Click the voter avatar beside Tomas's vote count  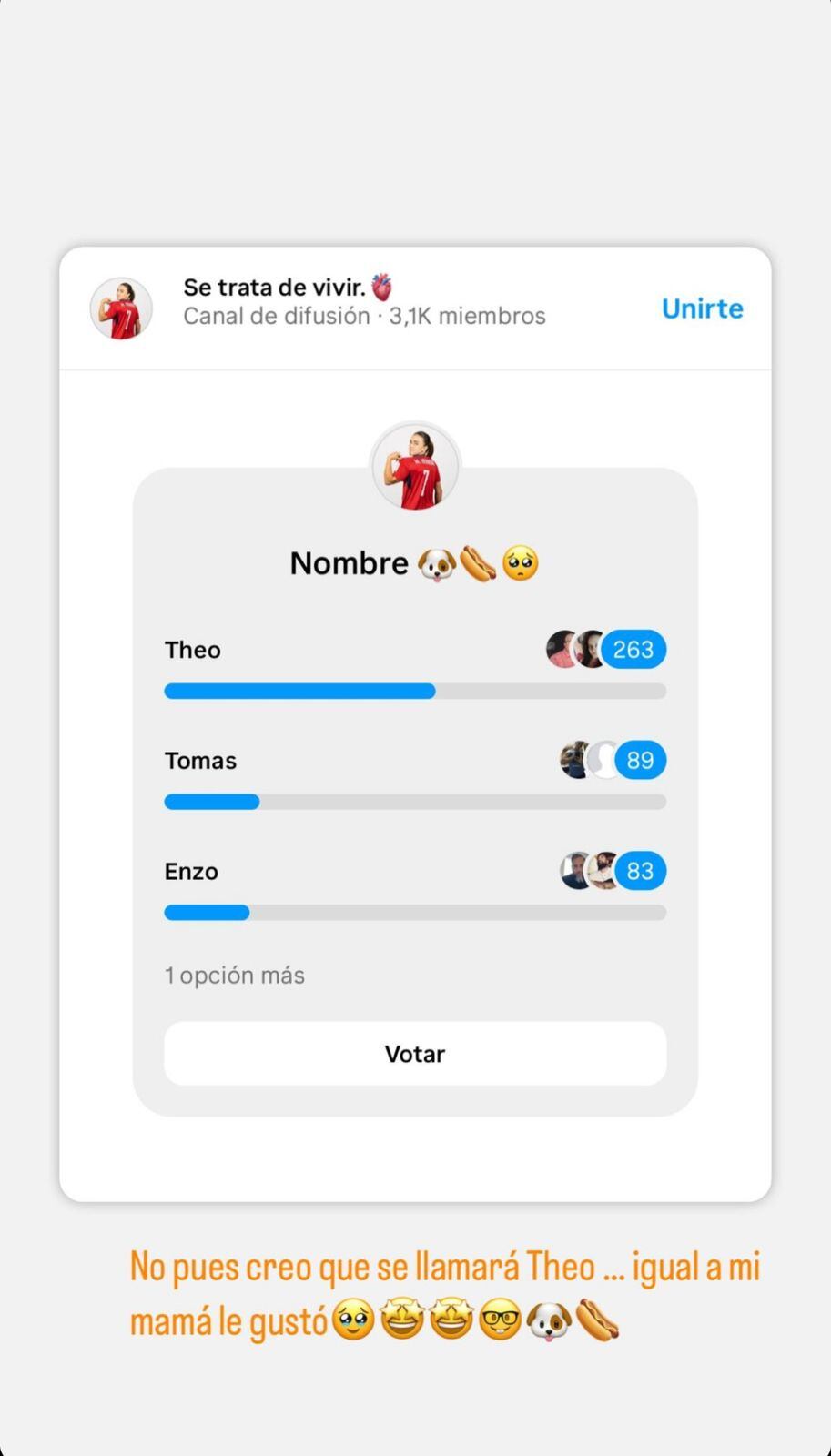(573, 759)
